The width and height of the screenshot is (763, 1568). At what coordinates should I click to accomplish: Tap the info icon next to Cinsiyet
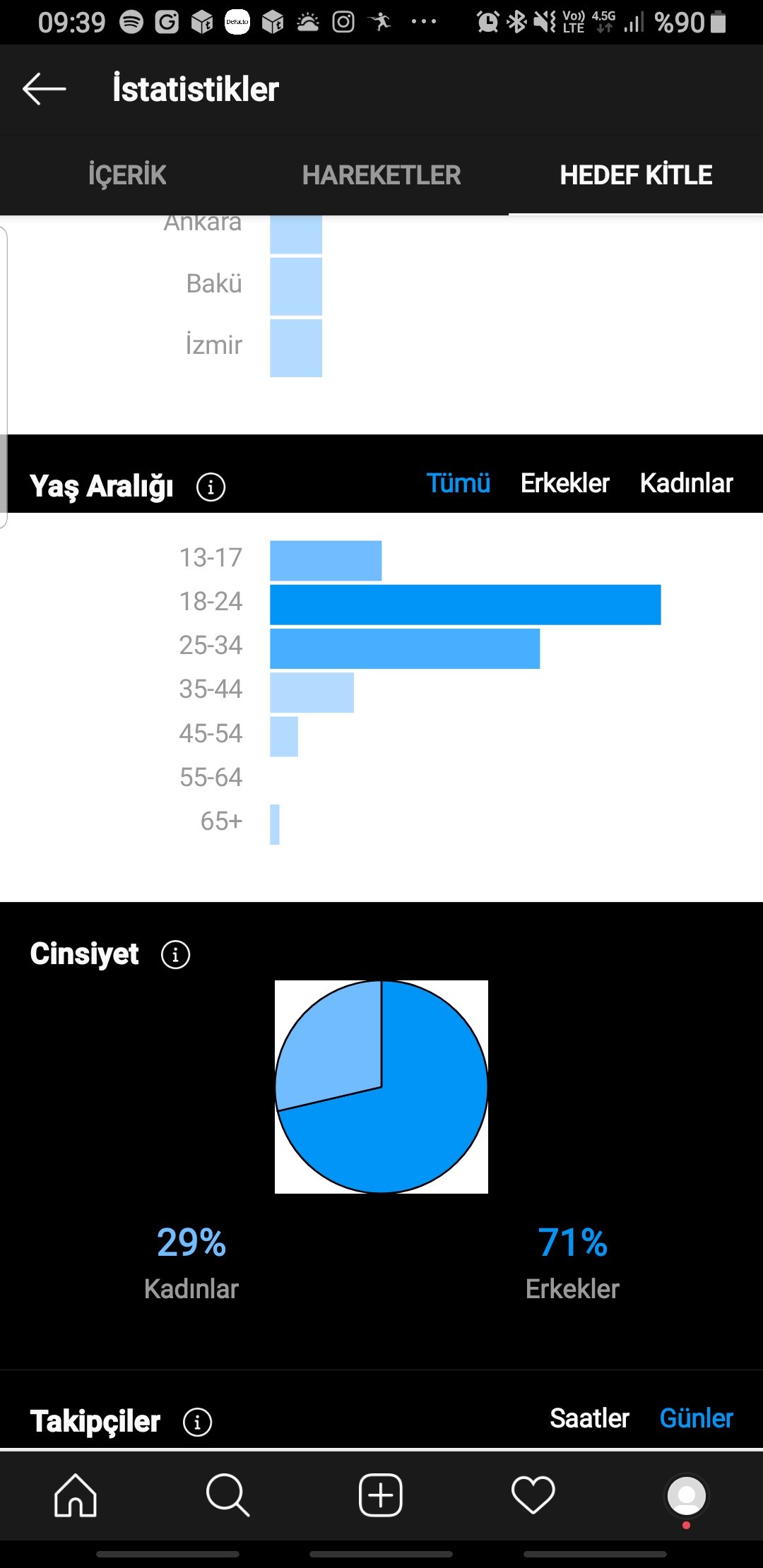click(x=175, y=954)
